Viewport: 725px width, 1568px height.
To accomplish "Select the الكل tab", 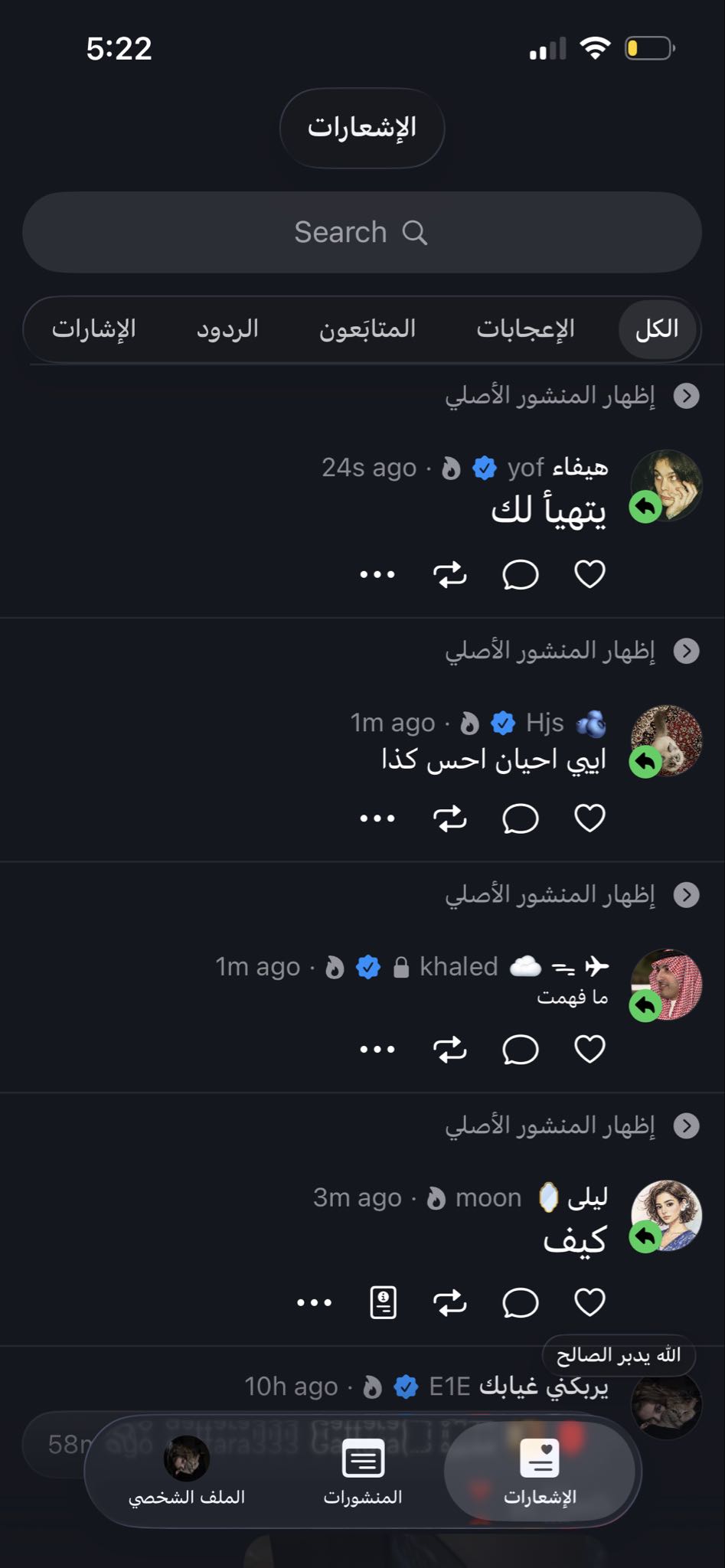I will (657, 329).
